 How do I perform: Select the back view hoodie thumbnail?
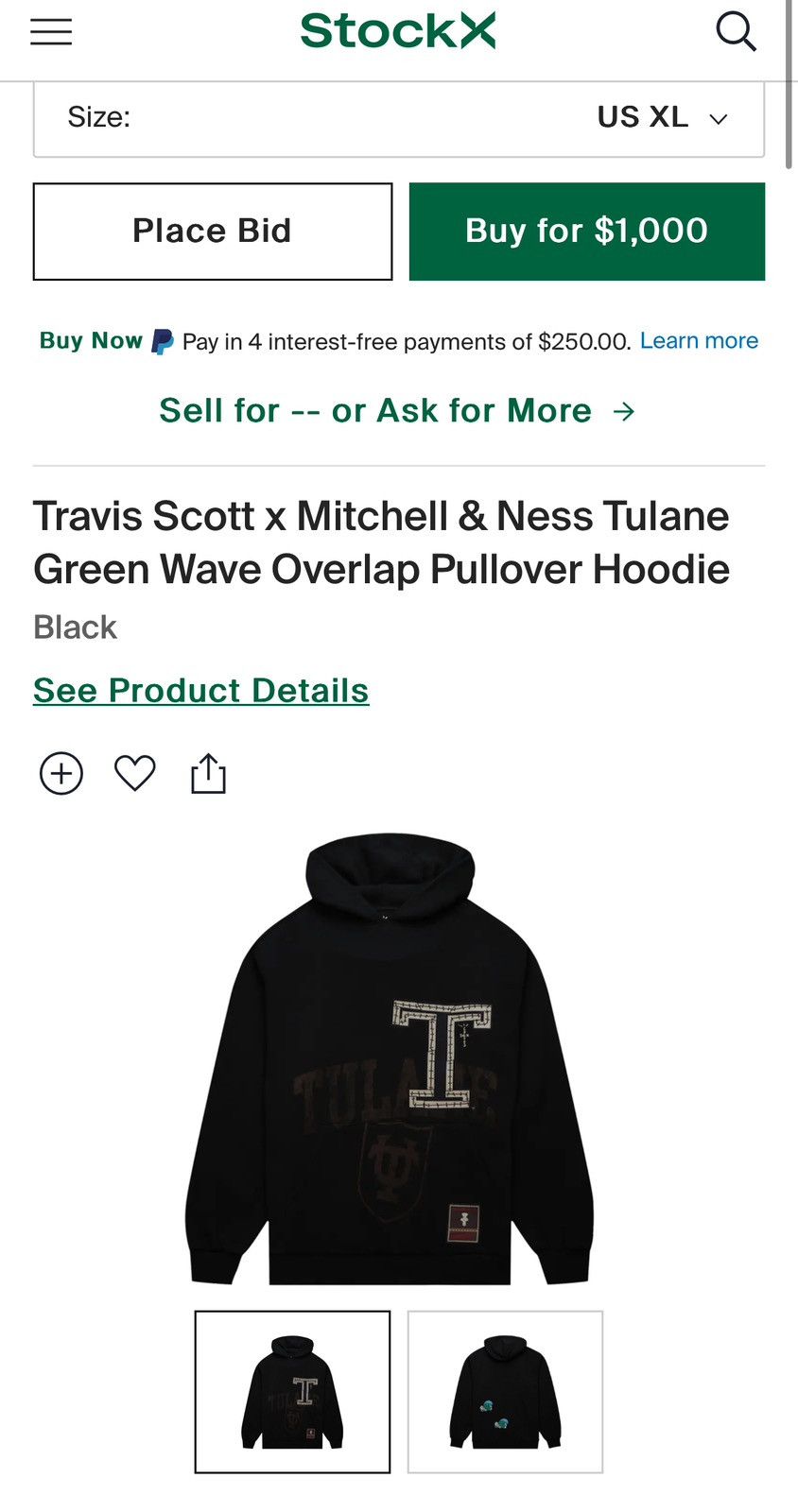click(505, 1391)
